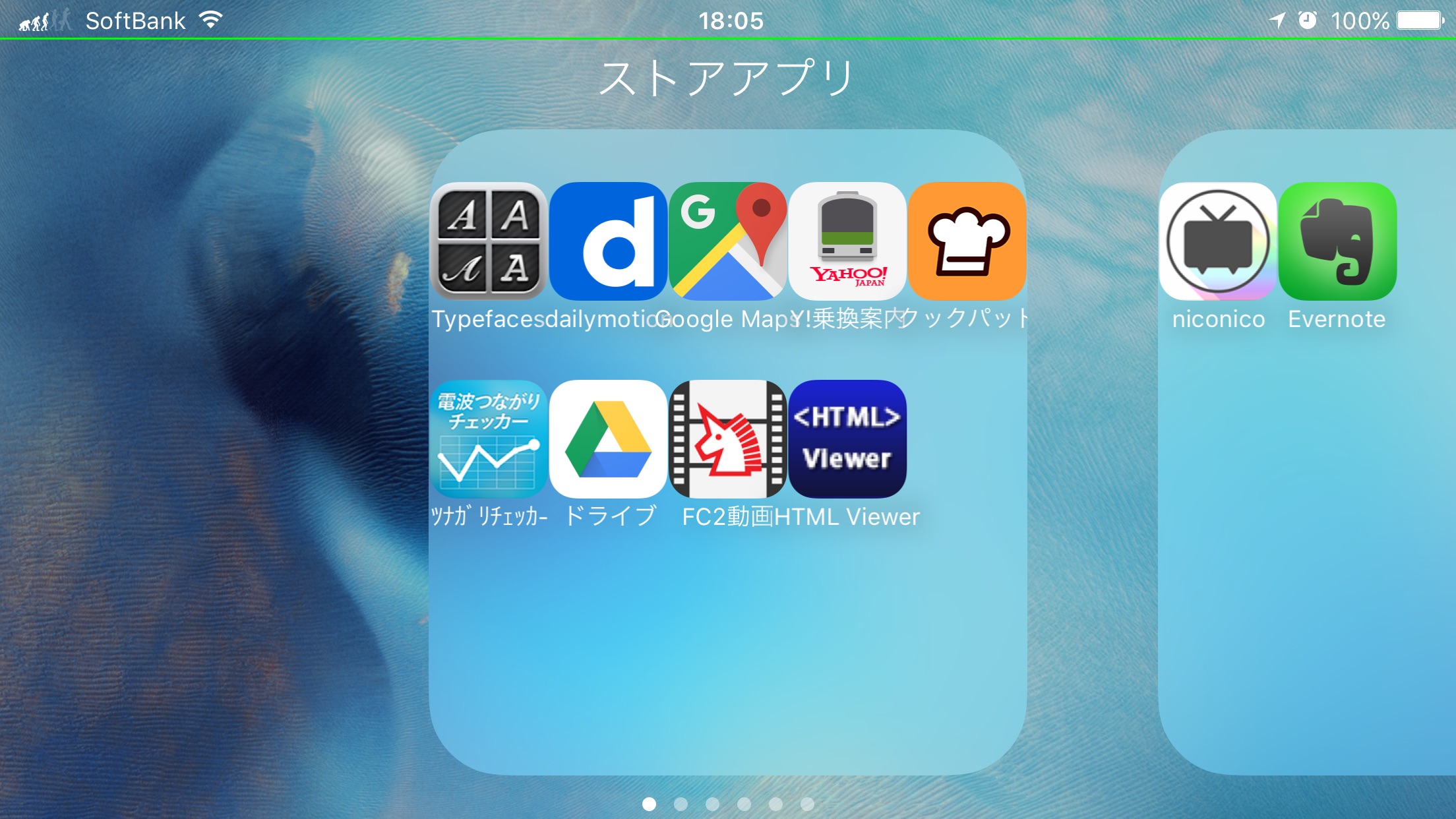Open Google Maps

727,241
